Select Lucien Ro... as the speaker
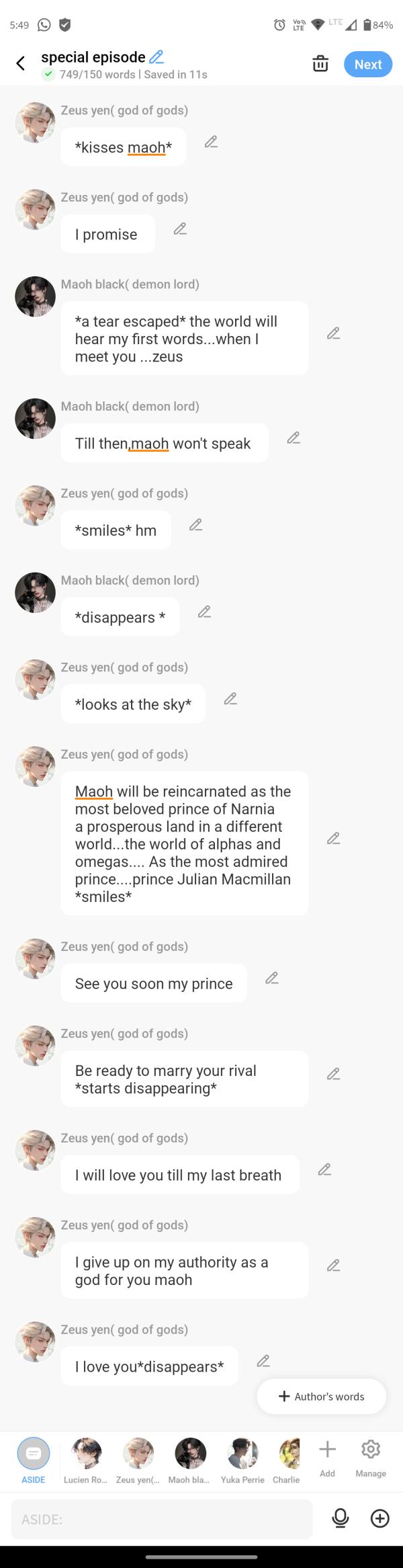This screenshot has height=1568, width=403. coord(86,1460)
